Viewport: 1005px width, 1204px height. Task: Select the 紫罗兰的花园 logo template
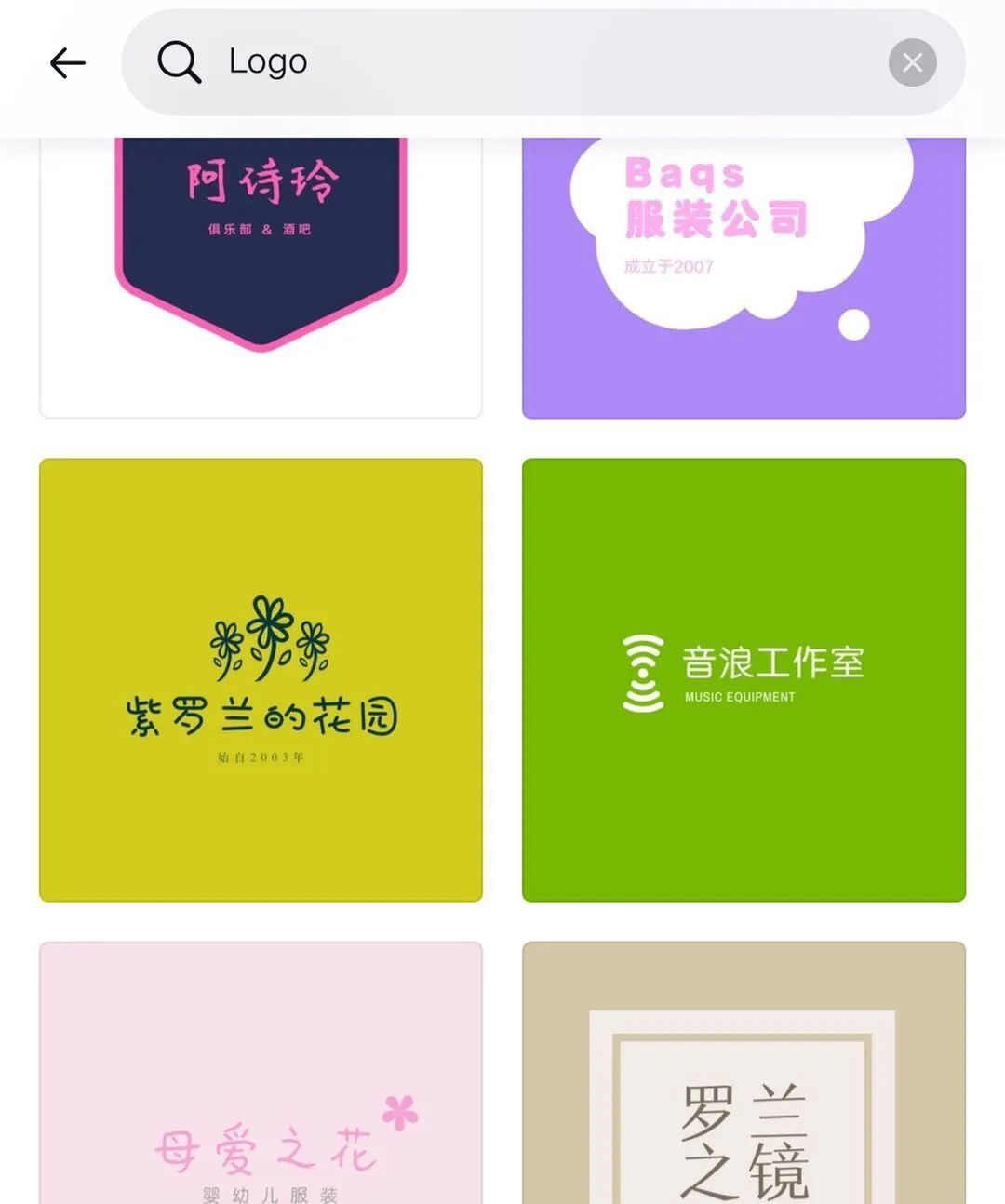click(261, 679)
